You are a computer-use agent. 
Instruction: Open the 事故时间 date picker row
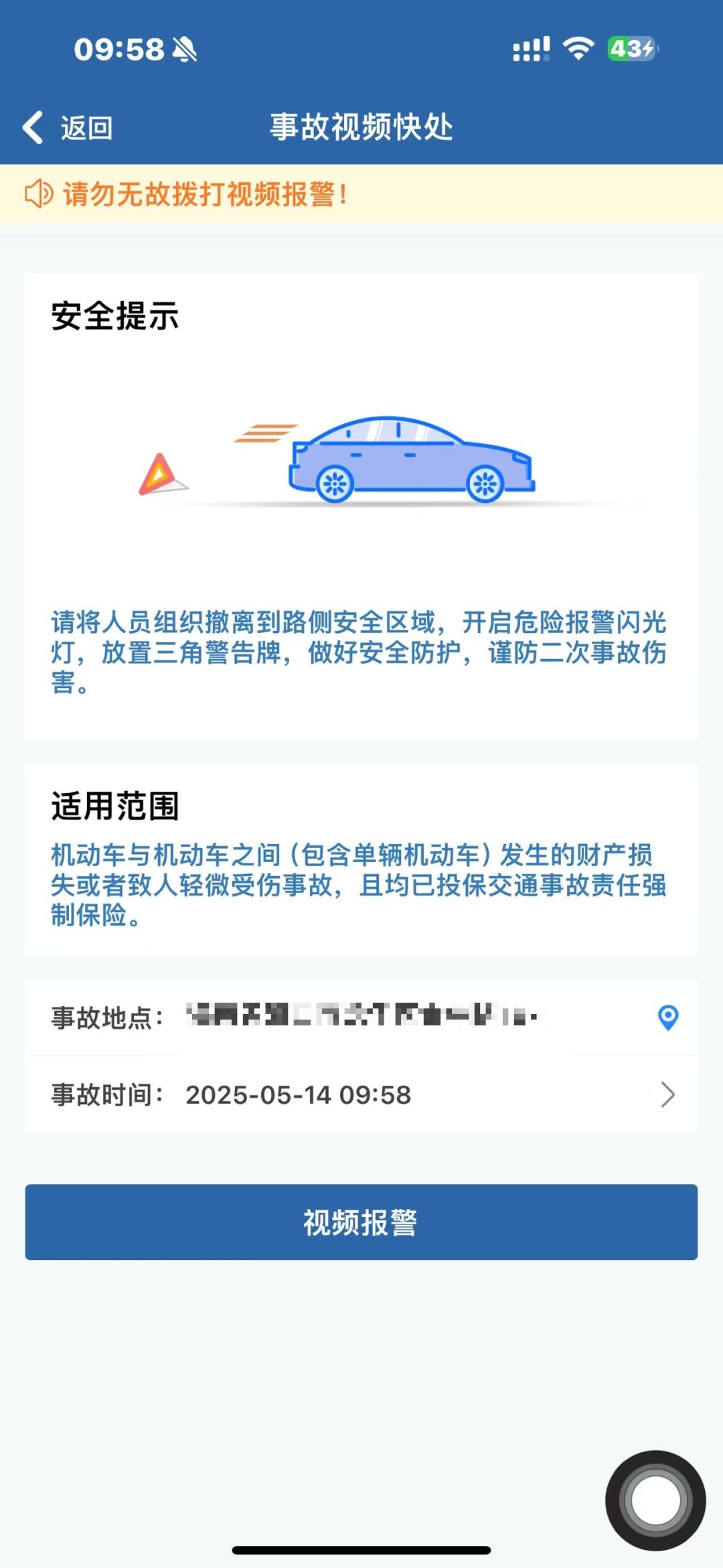(x=361, y=1095)
